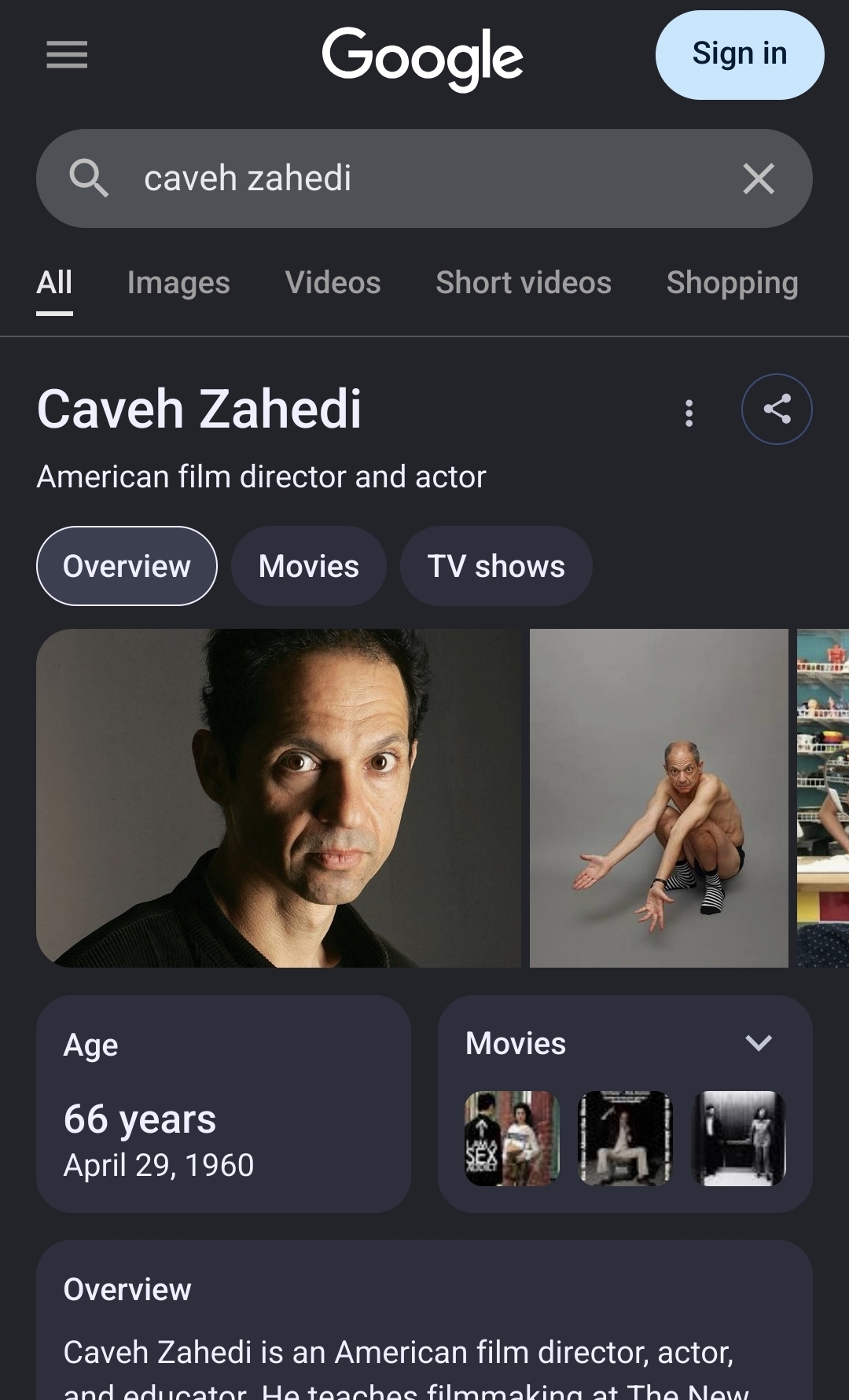
Task: Open the Age card showing 66 years
Action: pos(223,1104)
